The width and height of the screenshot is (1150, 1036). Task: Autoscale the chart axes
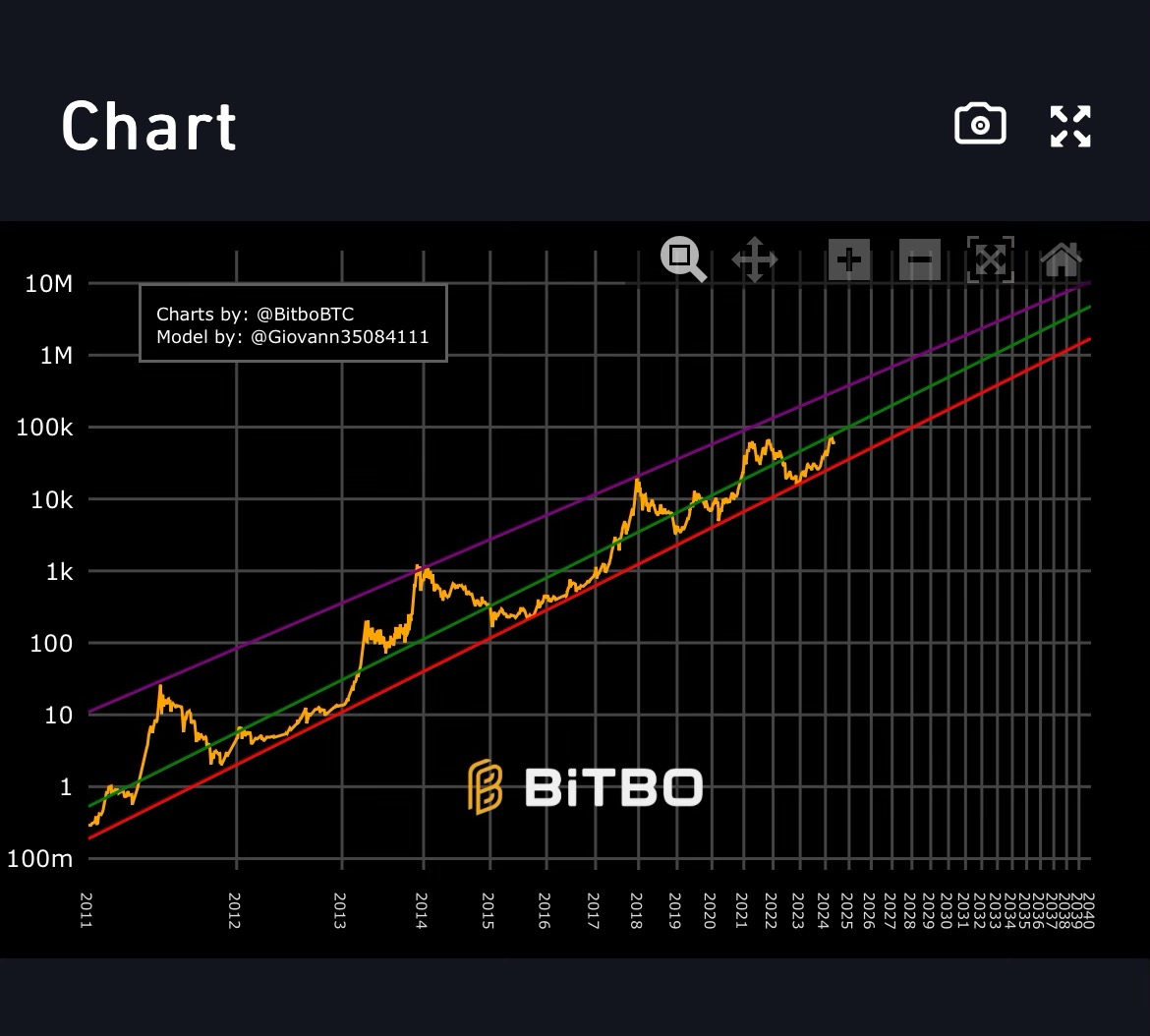[991, 260]
